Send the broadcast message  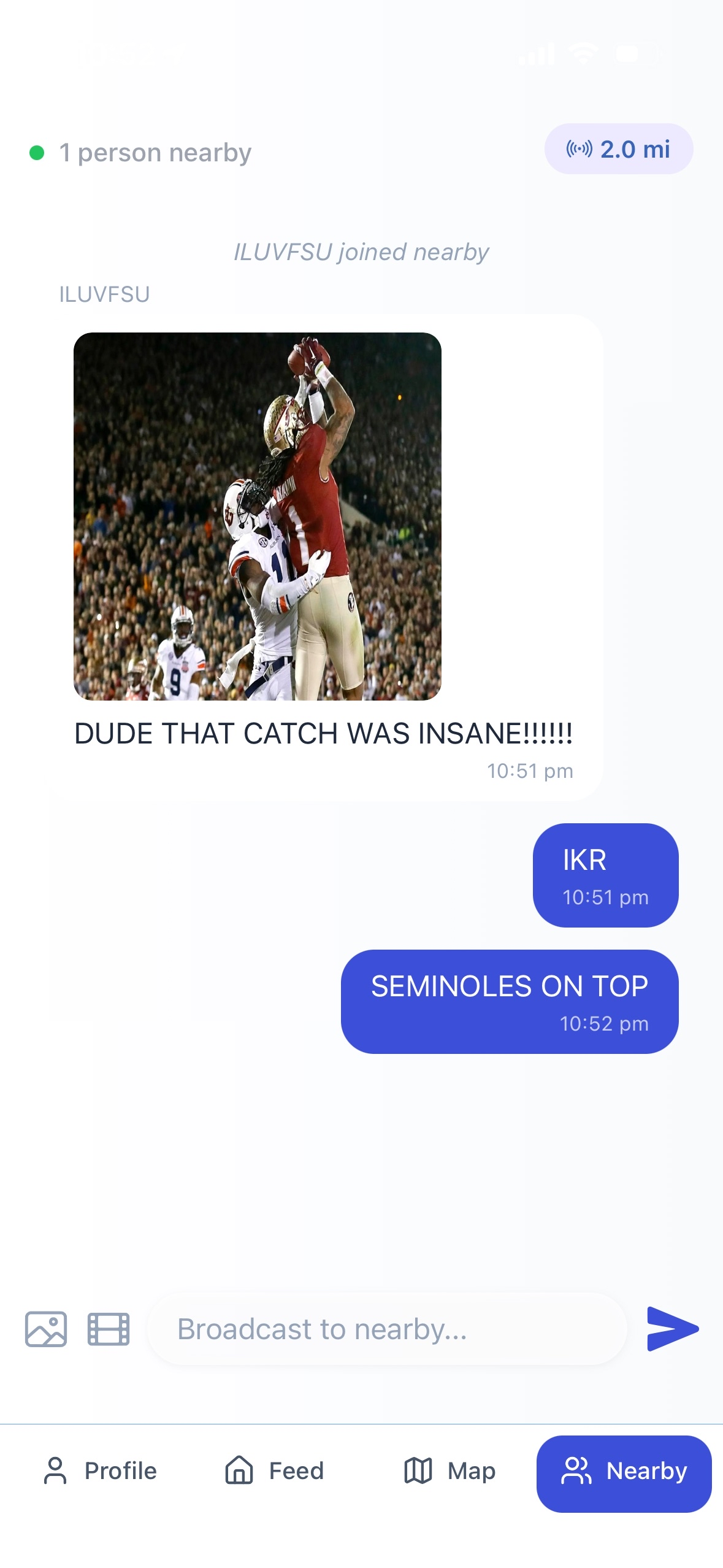672,1329
